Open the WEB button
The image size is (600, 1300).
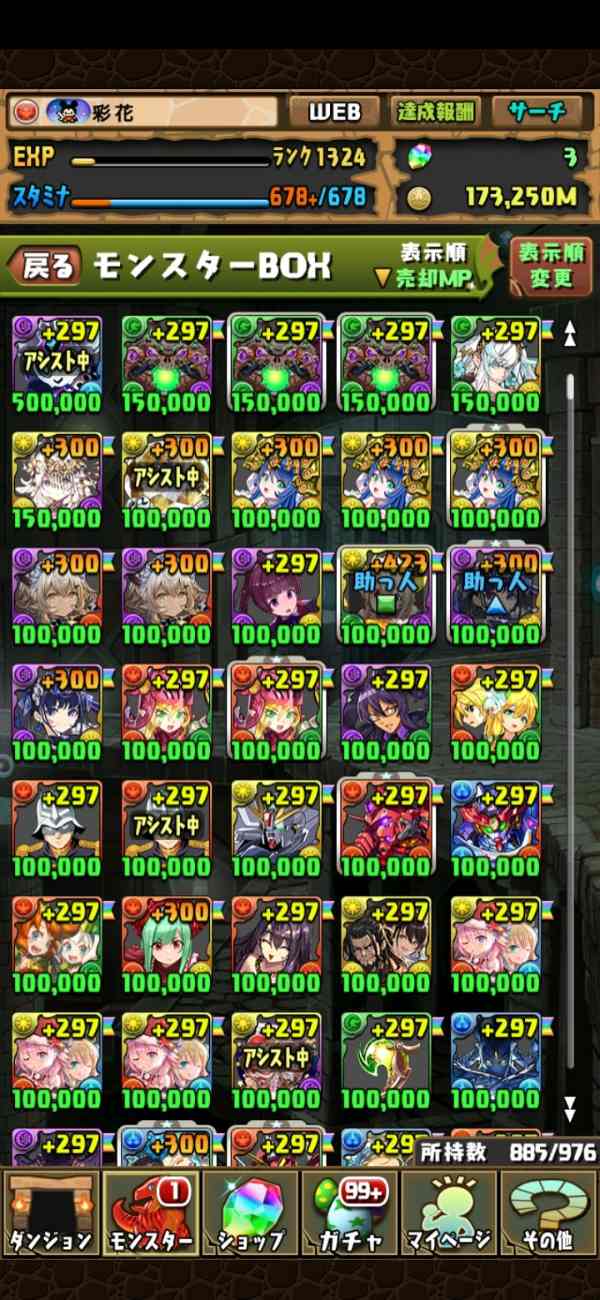pos(334,112)
